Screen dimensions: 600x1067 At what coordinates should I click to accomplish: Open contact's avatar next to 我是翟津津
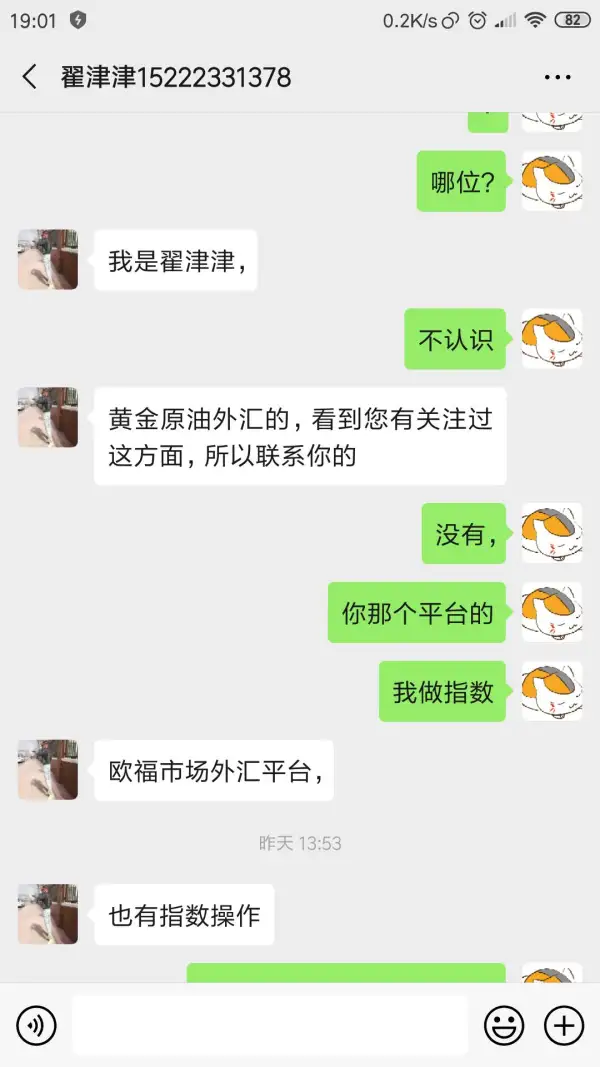48,259
